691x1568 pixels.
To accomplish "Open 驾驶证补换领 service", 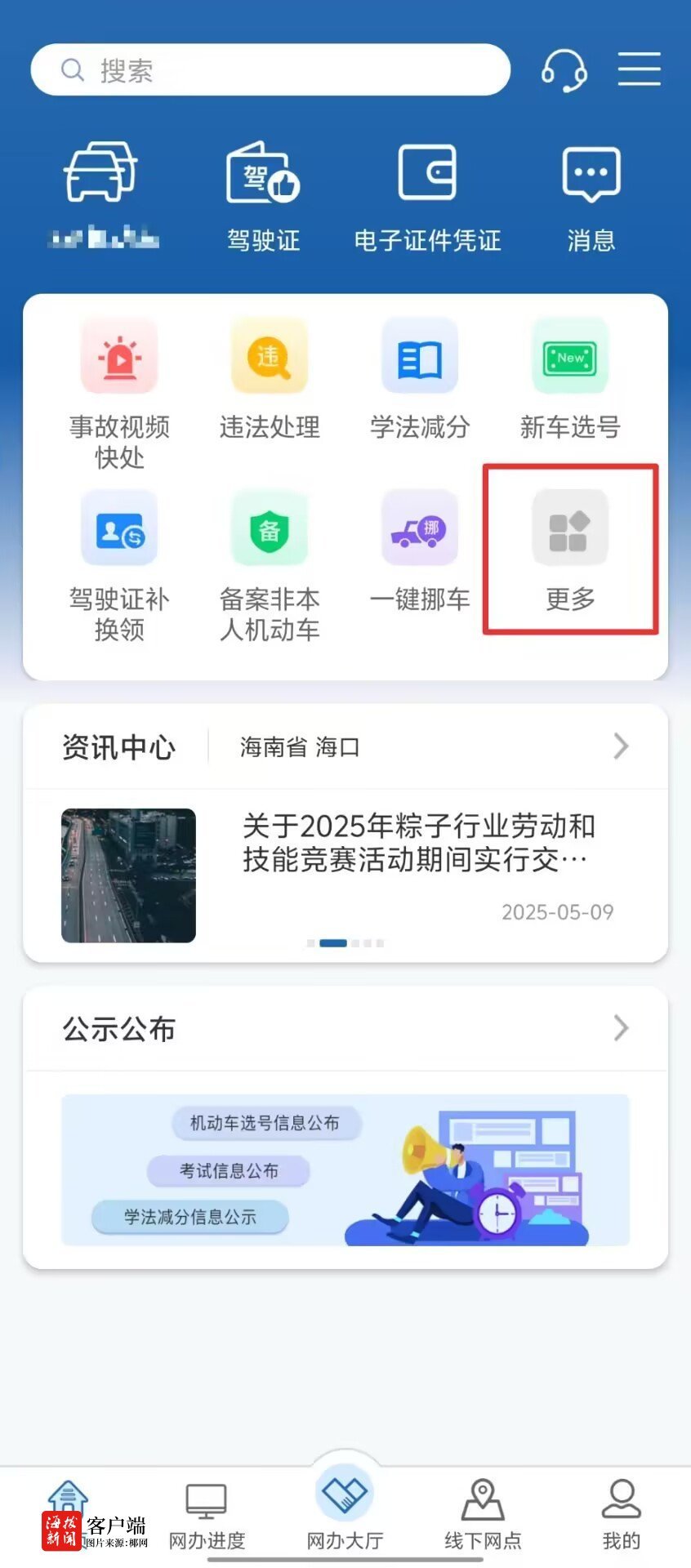I will (x=119, y=565).
